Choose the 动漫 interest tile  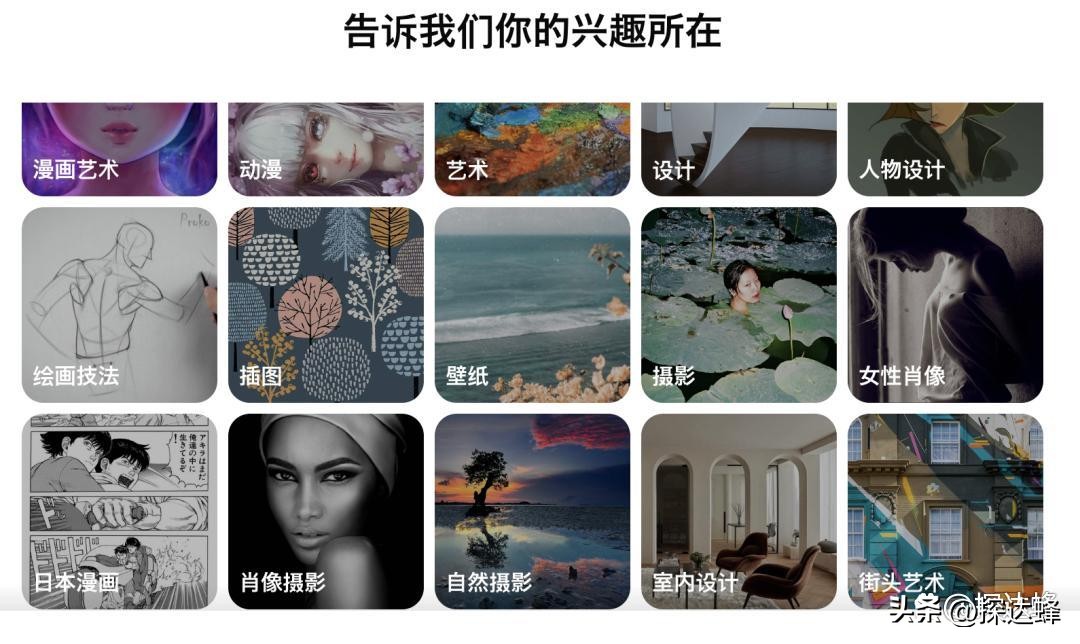click(326, 148)
